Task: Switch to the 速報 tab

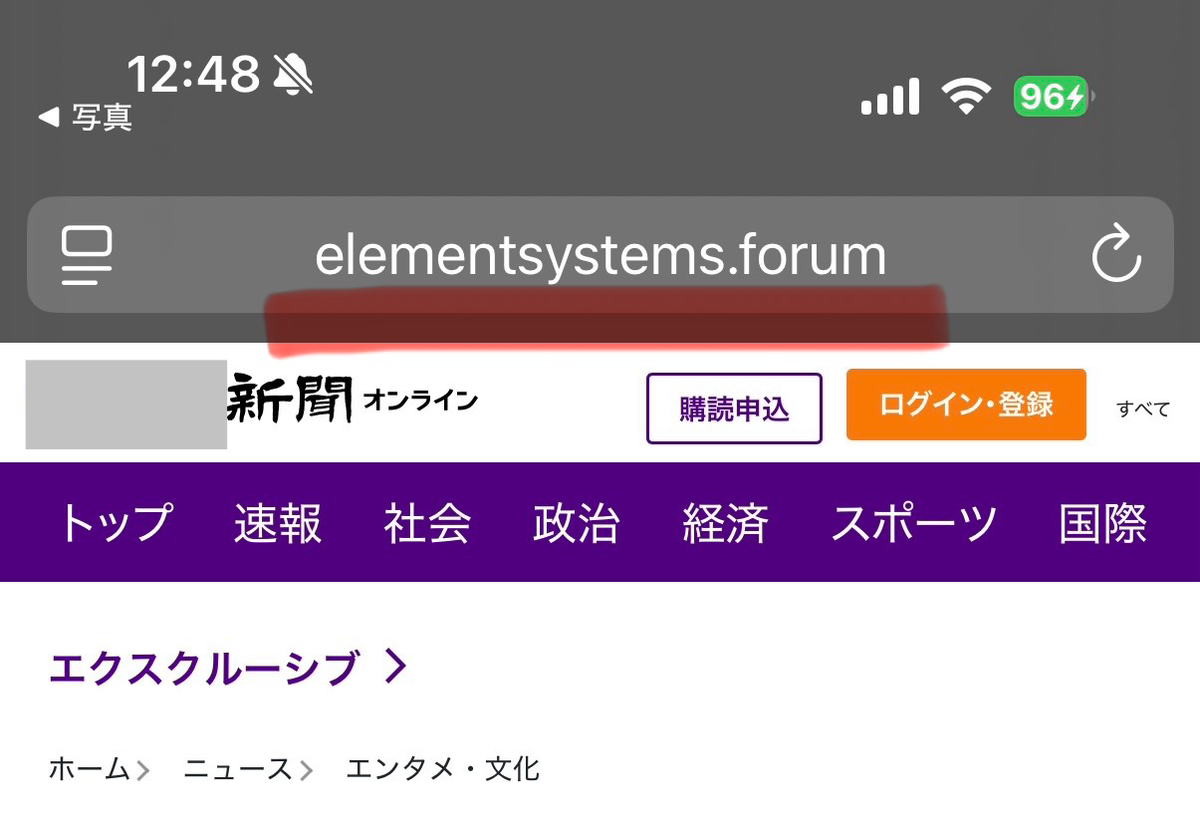Action: pyautogui.click(x=278, y=523)
